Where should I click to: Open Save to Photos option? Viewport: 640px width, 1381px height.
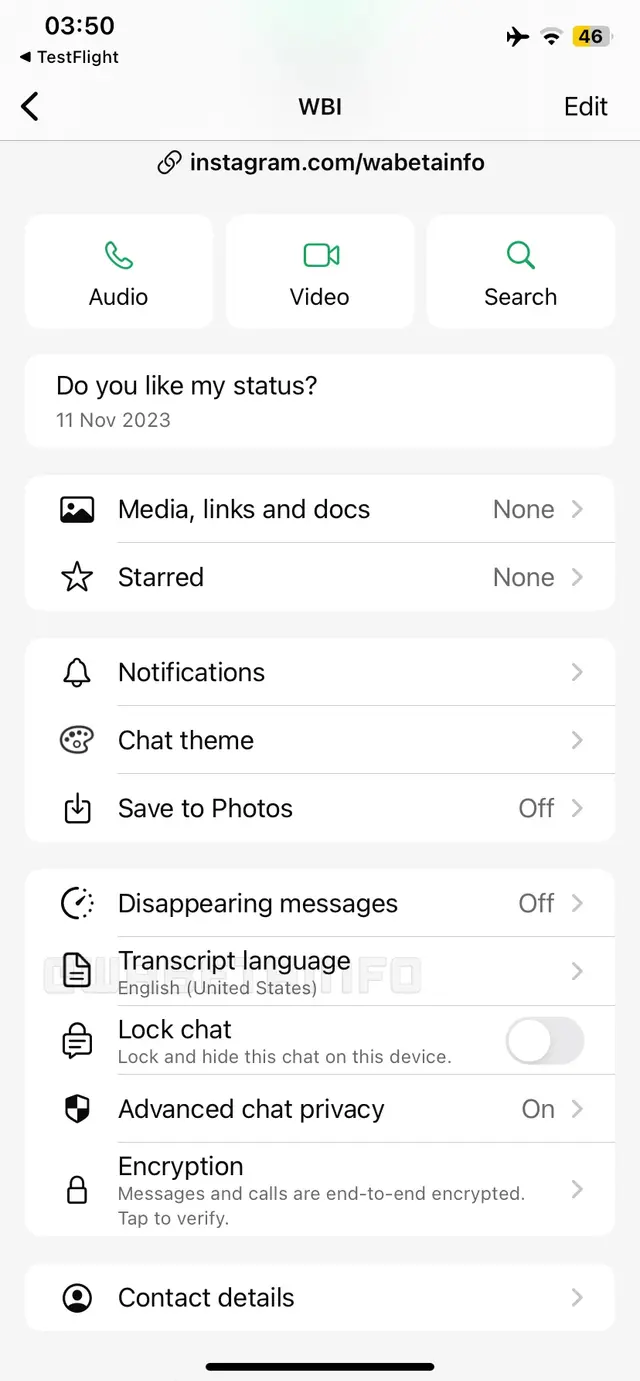pyautogui.click(x=320, y=808)
